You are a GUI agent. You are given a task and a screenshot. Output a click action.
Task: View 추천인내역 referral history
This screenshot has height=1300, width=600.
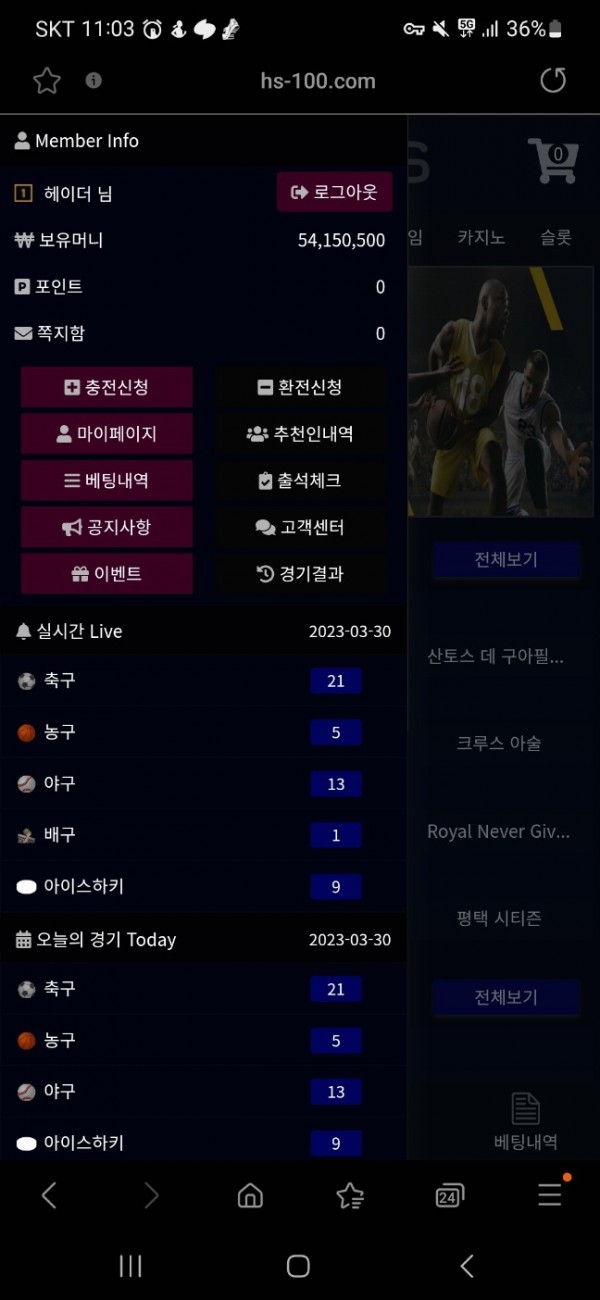pyautogui.click(x=300, y=434)
